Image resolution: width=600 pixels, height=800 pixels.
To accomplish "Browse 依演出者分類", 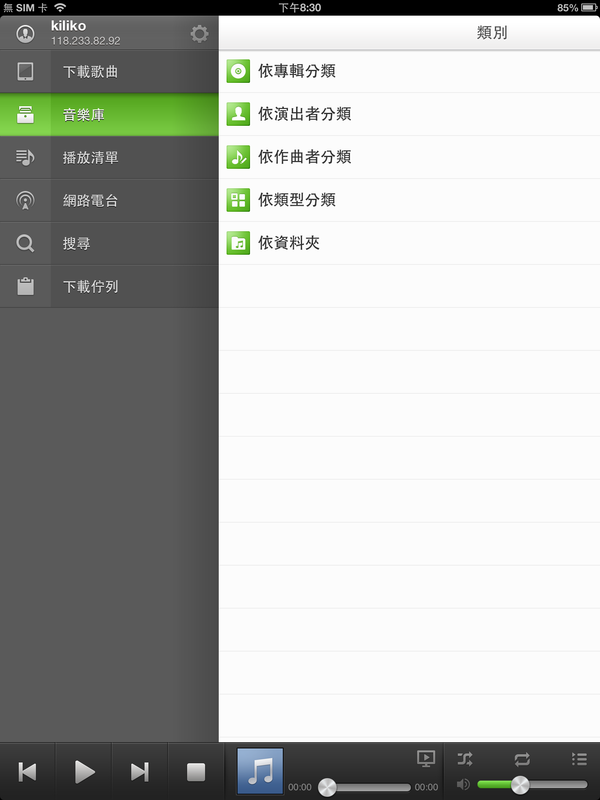I will pyautogui.click(x=304, y=114).
